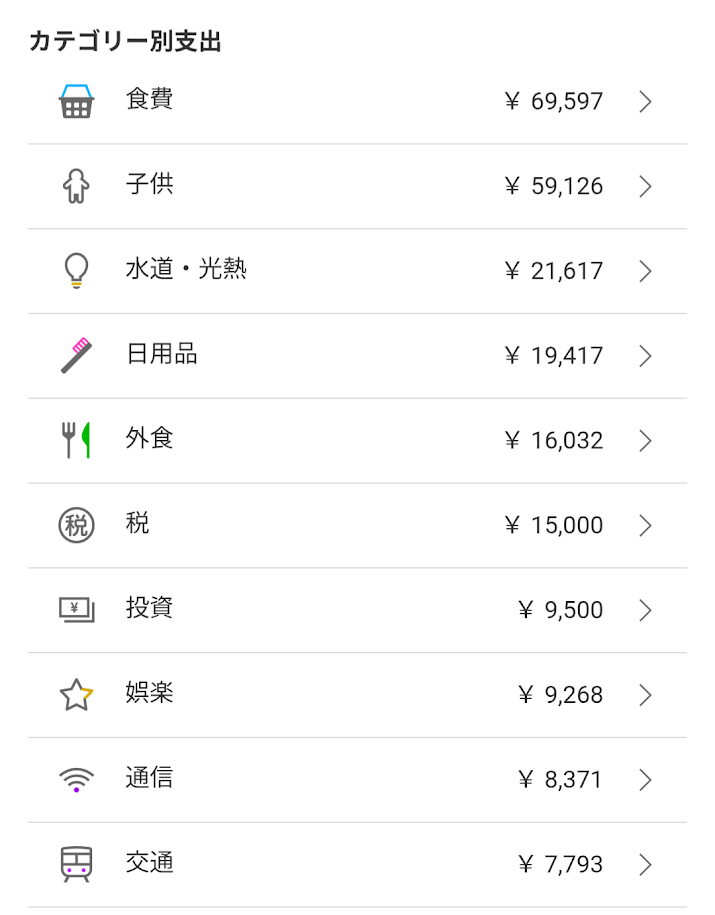View 投資 expense details
Viewport: 715px width, 915px height.
357,610
